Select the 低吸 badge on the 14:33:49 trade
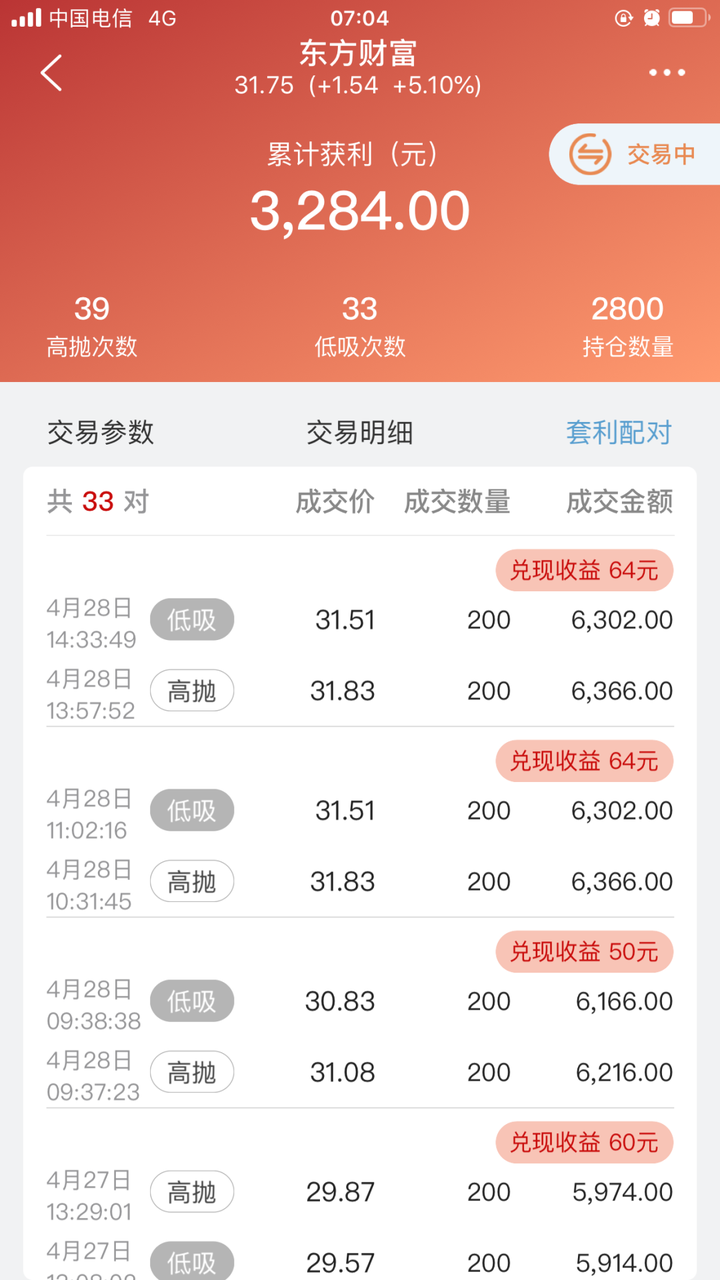 [x=192, y=619]
